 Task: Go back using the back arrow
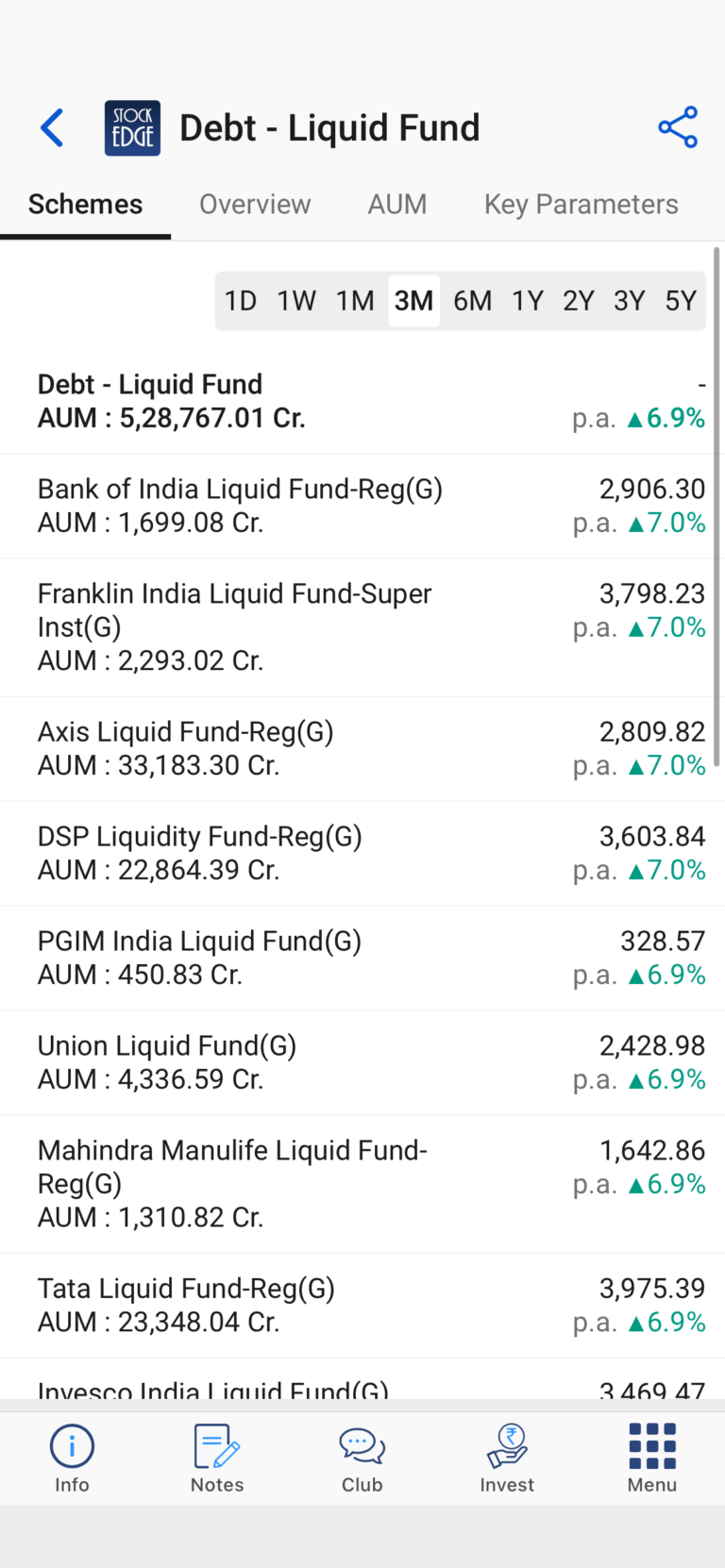52,127
